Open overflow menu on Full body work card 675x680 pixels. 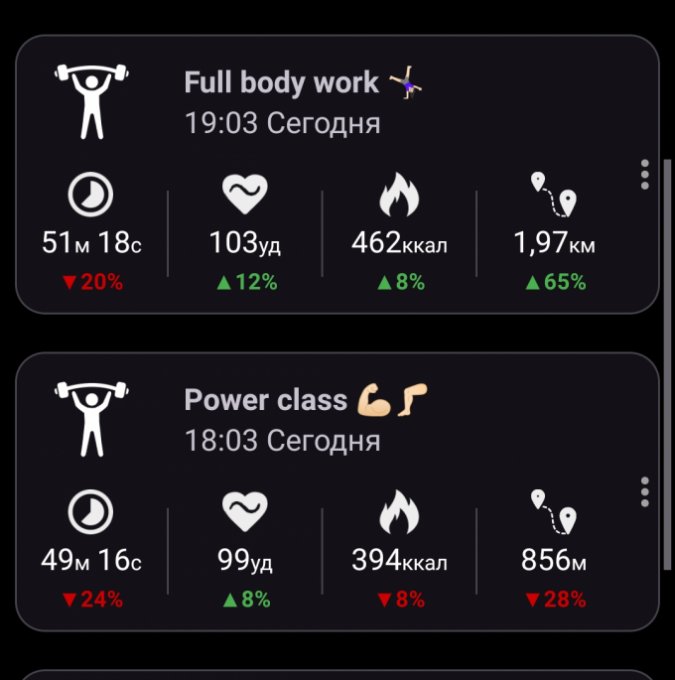[644, 174]
